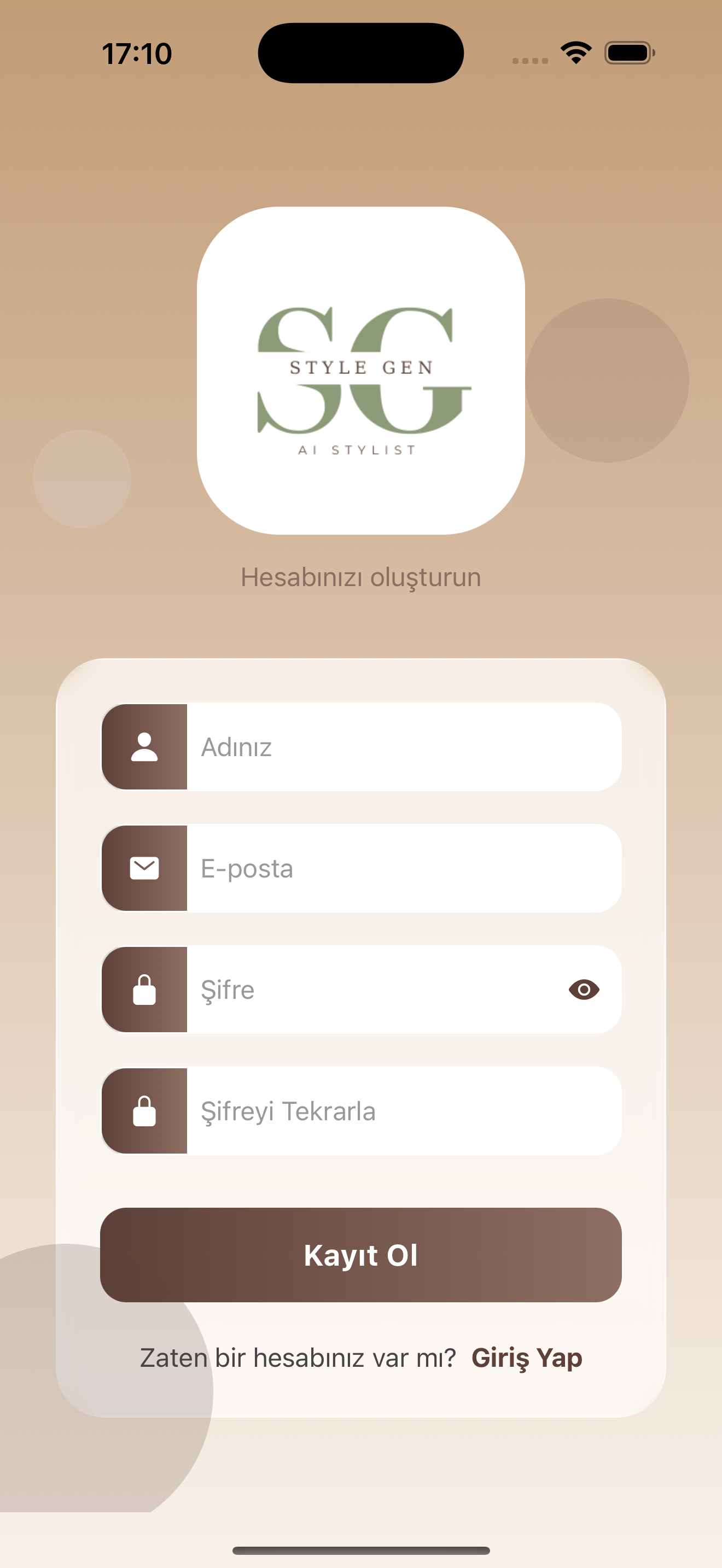
Task: Select the envelope icon on the email field
Action: 145,868
